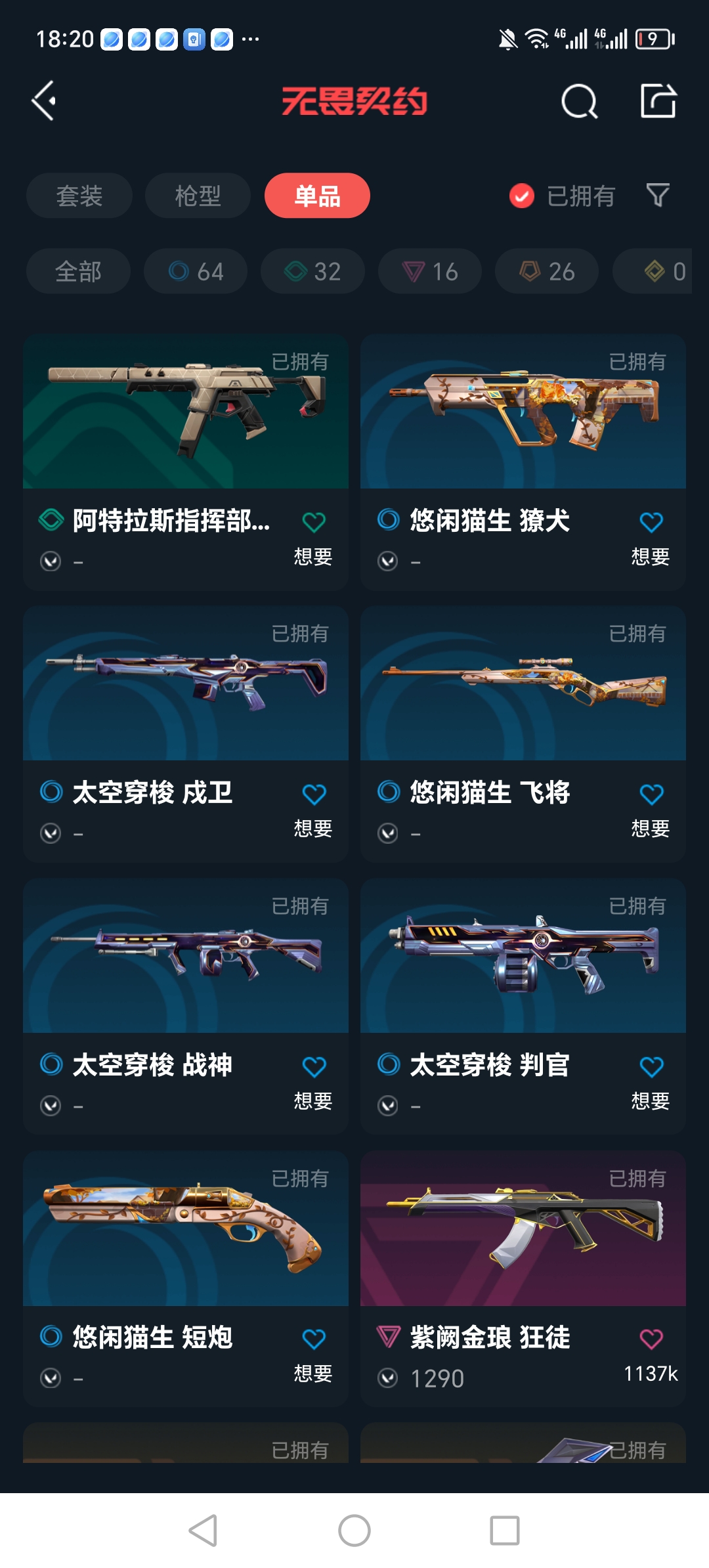Select the 全部 rarity chip
The height and width of the screenshot is (1568, 709).
pyautogui.click(x=78, y=271)
